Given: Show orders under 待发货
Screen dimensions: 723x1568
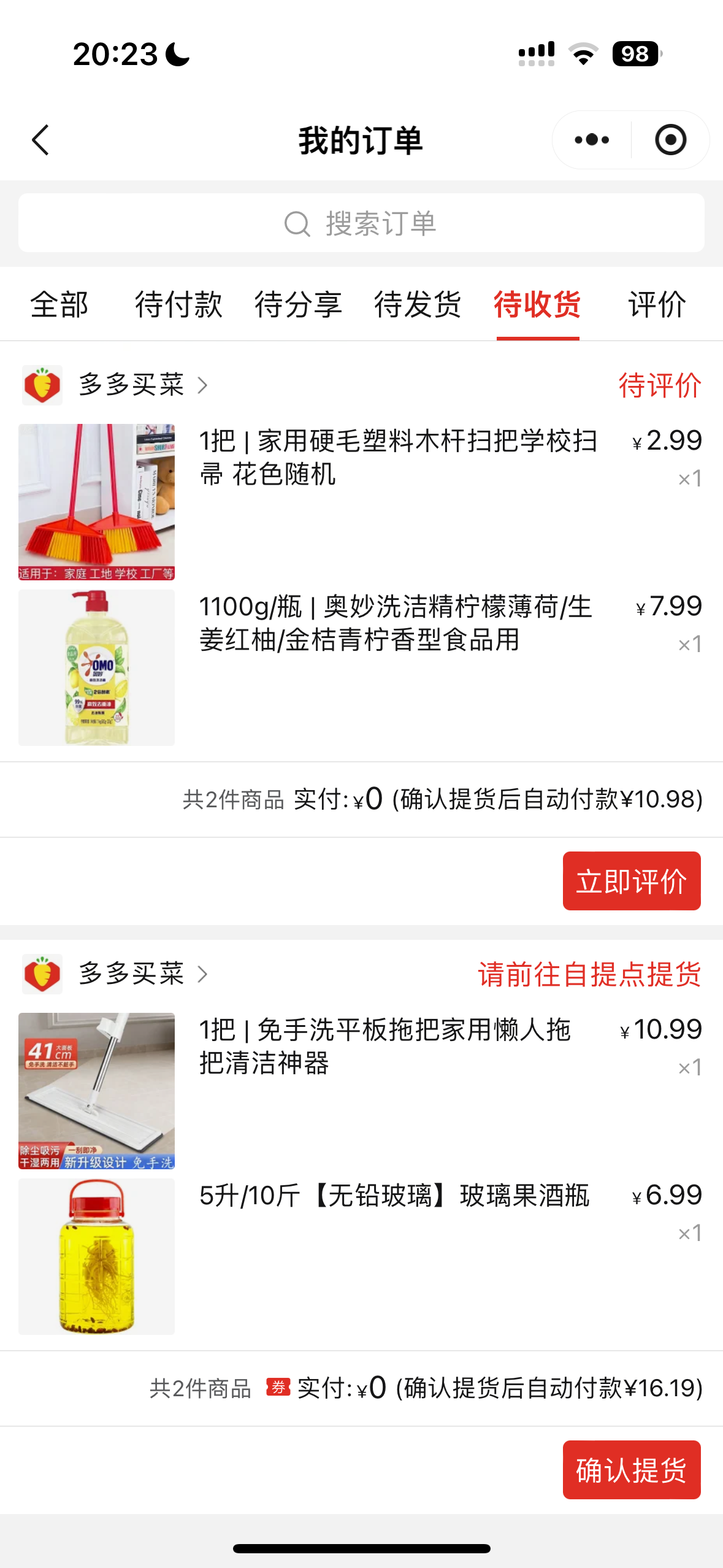Looking at the screenshot, I should [x=418, y=305].
